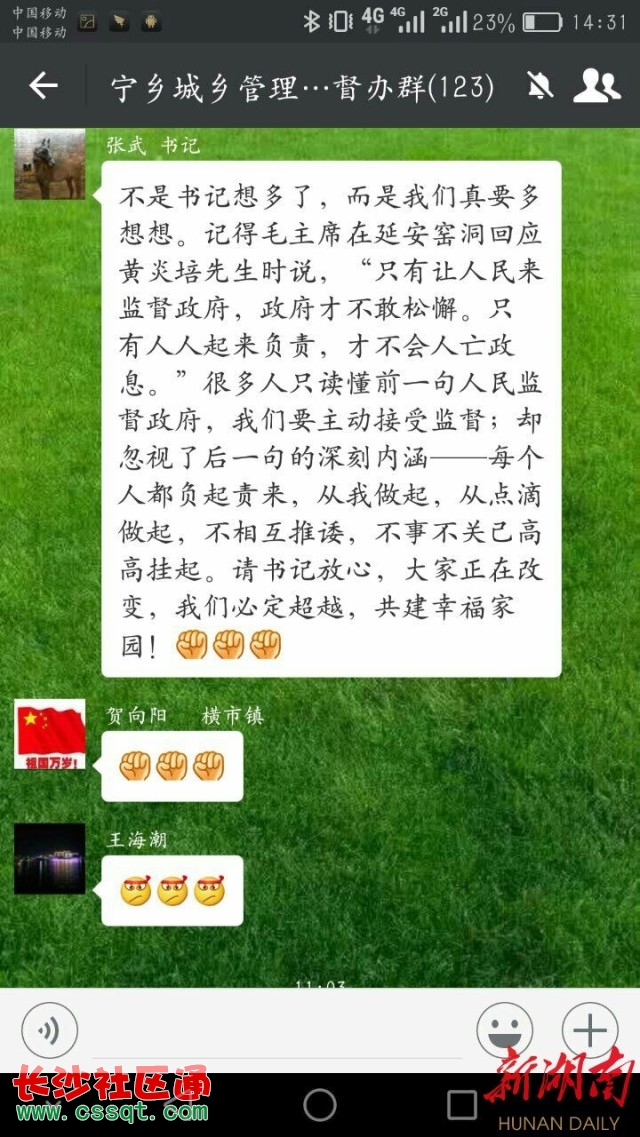Open 贺向阳's flag avatar
The image size is (640, 1137).
[49, 735]
